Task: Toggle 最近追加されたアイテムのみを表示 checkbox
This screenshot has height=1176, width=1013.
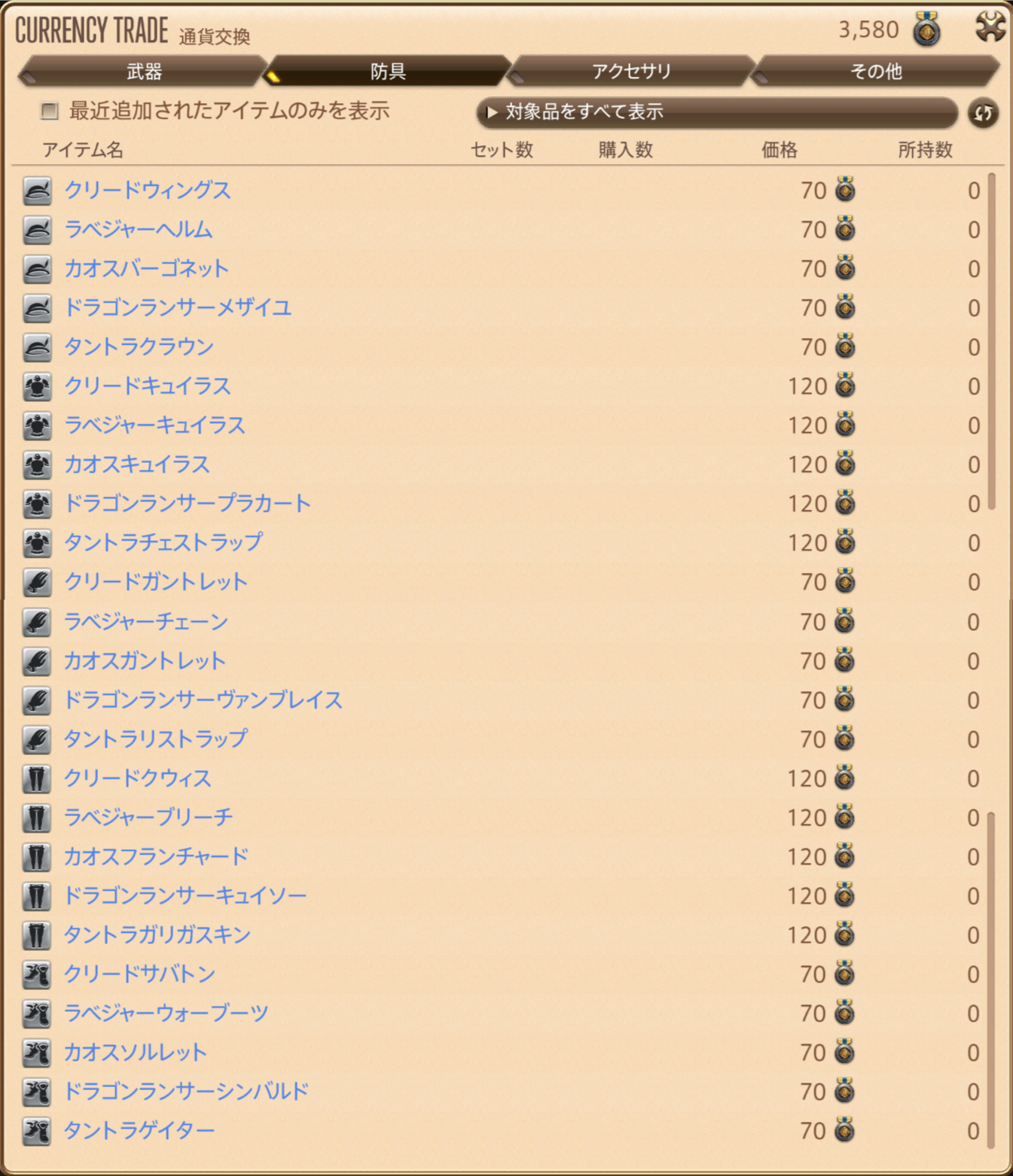Action: pos(50,111)
